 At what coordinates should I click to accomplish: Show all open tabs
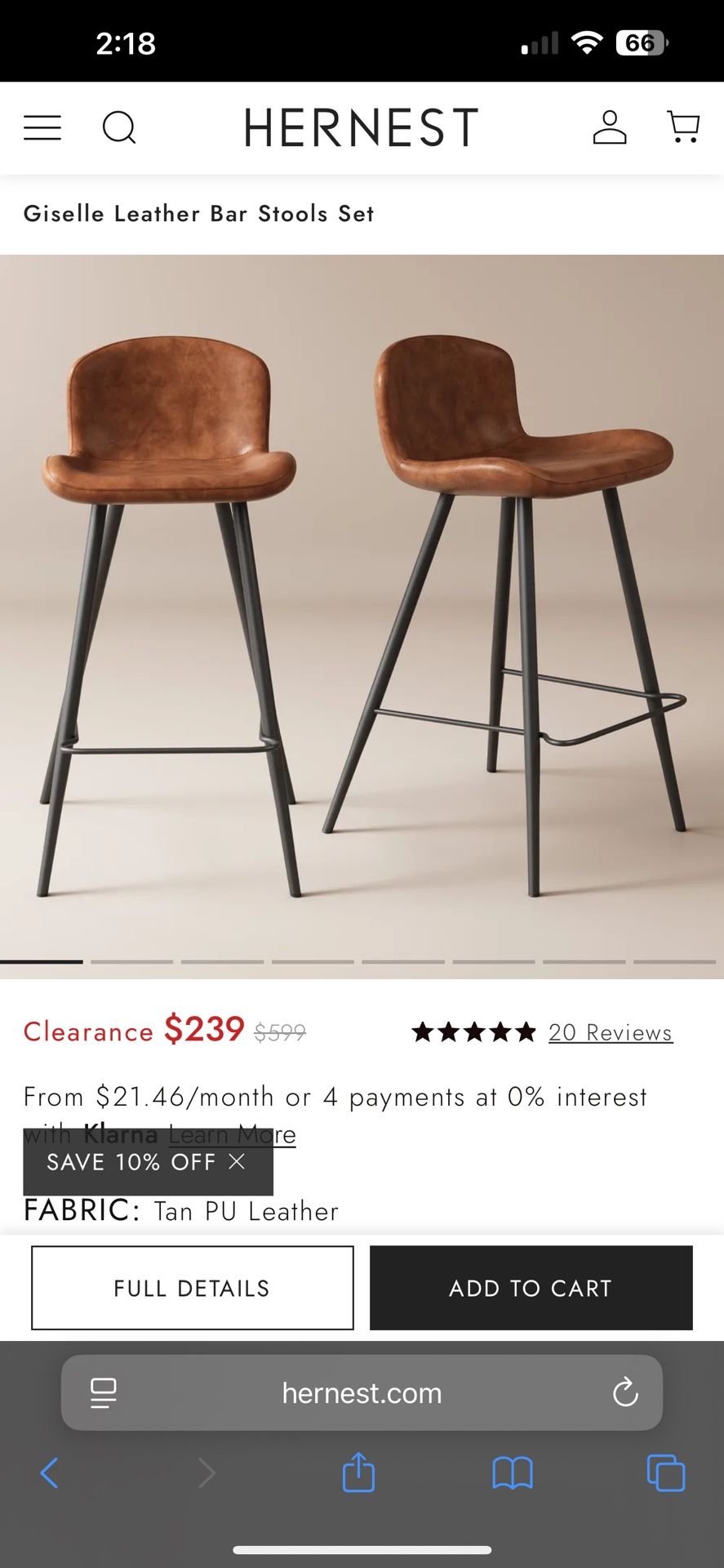tap(665, 1473)
